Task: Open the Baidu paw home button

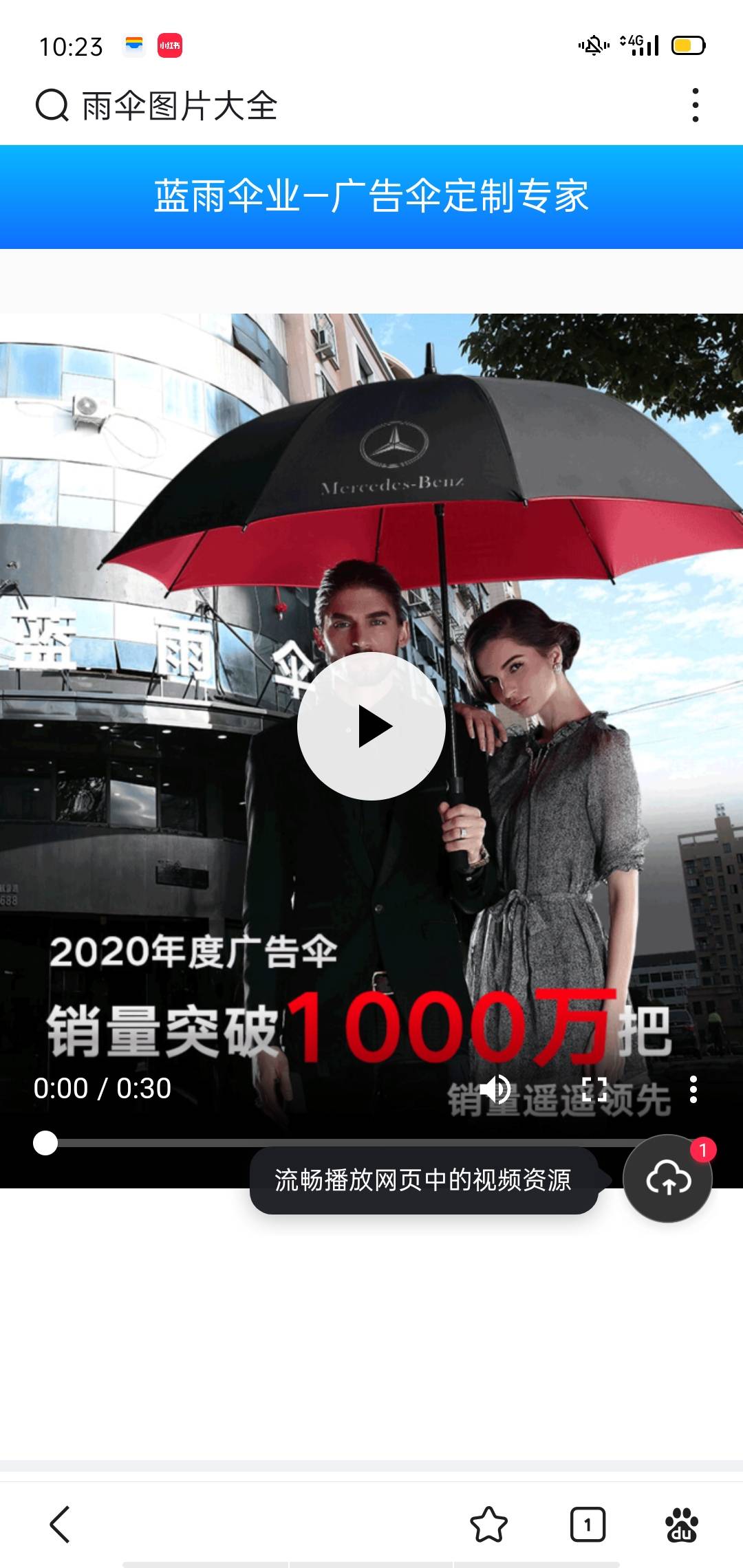Action: coord(681,1524)
